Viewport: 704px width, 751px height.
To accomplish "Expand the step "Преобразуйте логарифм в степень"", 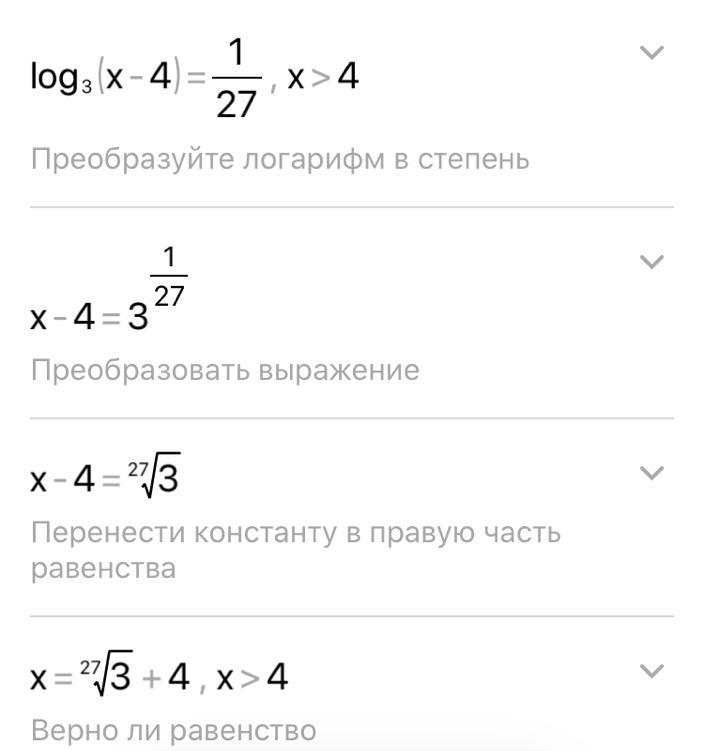I will click(x=651, y=53).
